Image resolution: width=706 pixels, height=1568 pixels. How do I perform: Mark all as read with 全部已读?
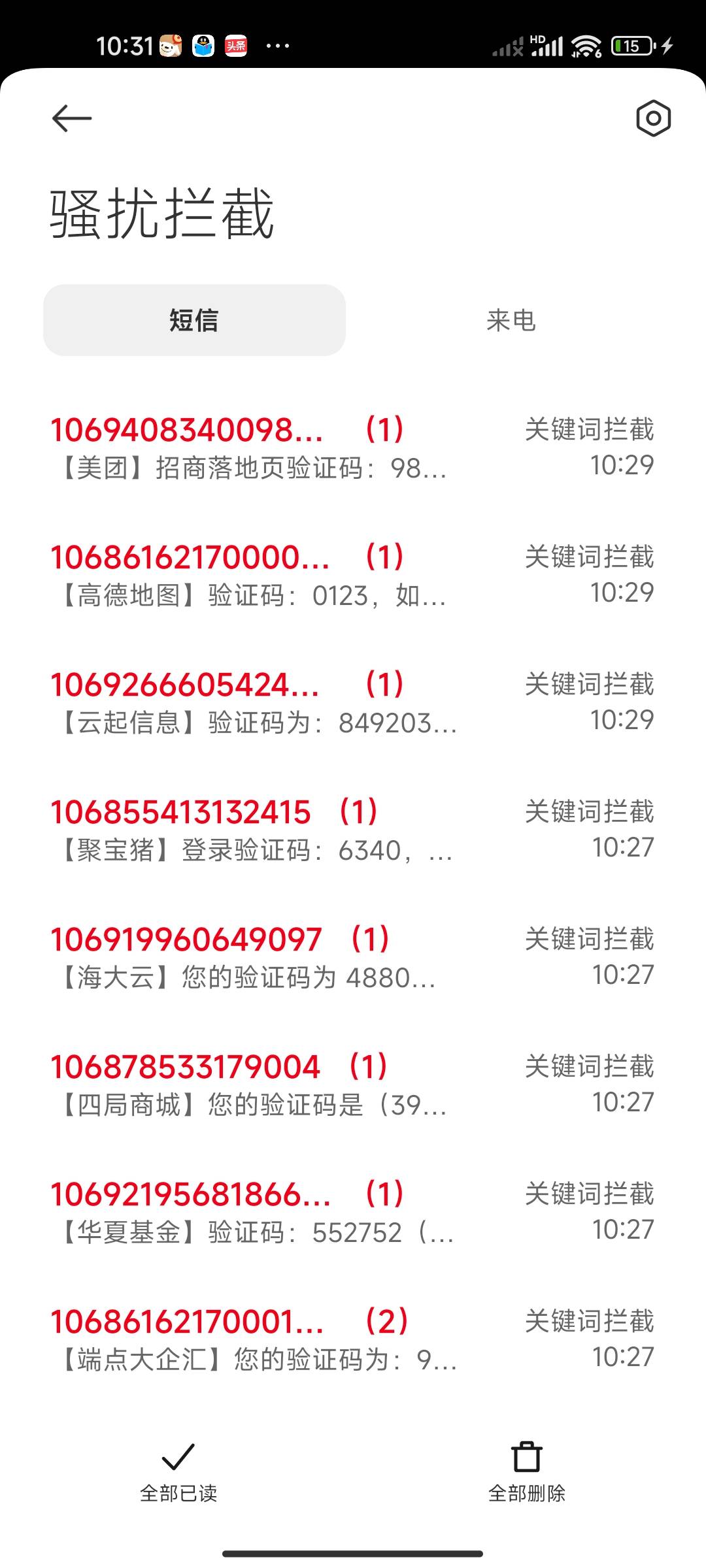coord(178,1473)
